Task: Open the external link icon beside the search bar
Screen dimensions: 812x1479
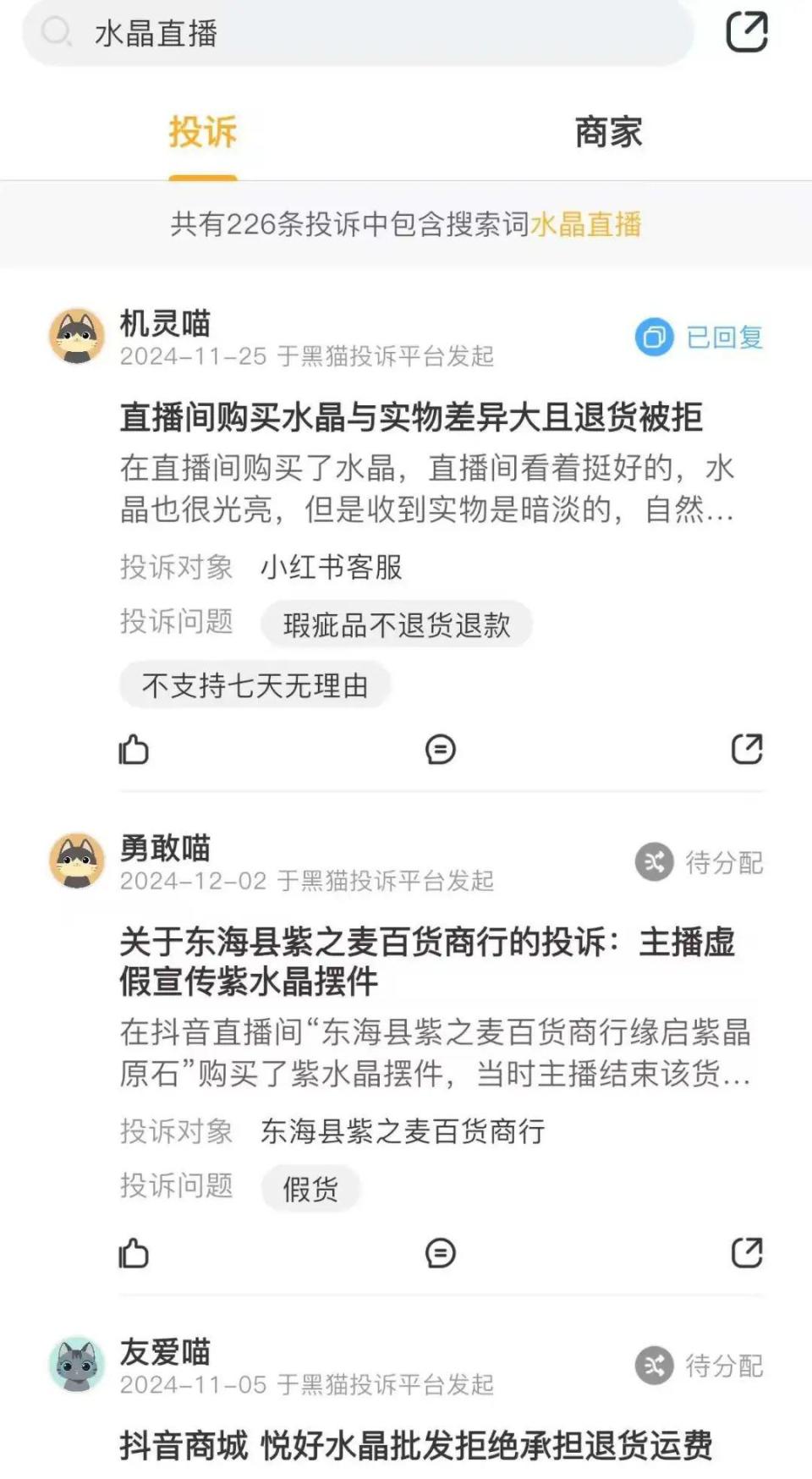Action: (748, 32)
